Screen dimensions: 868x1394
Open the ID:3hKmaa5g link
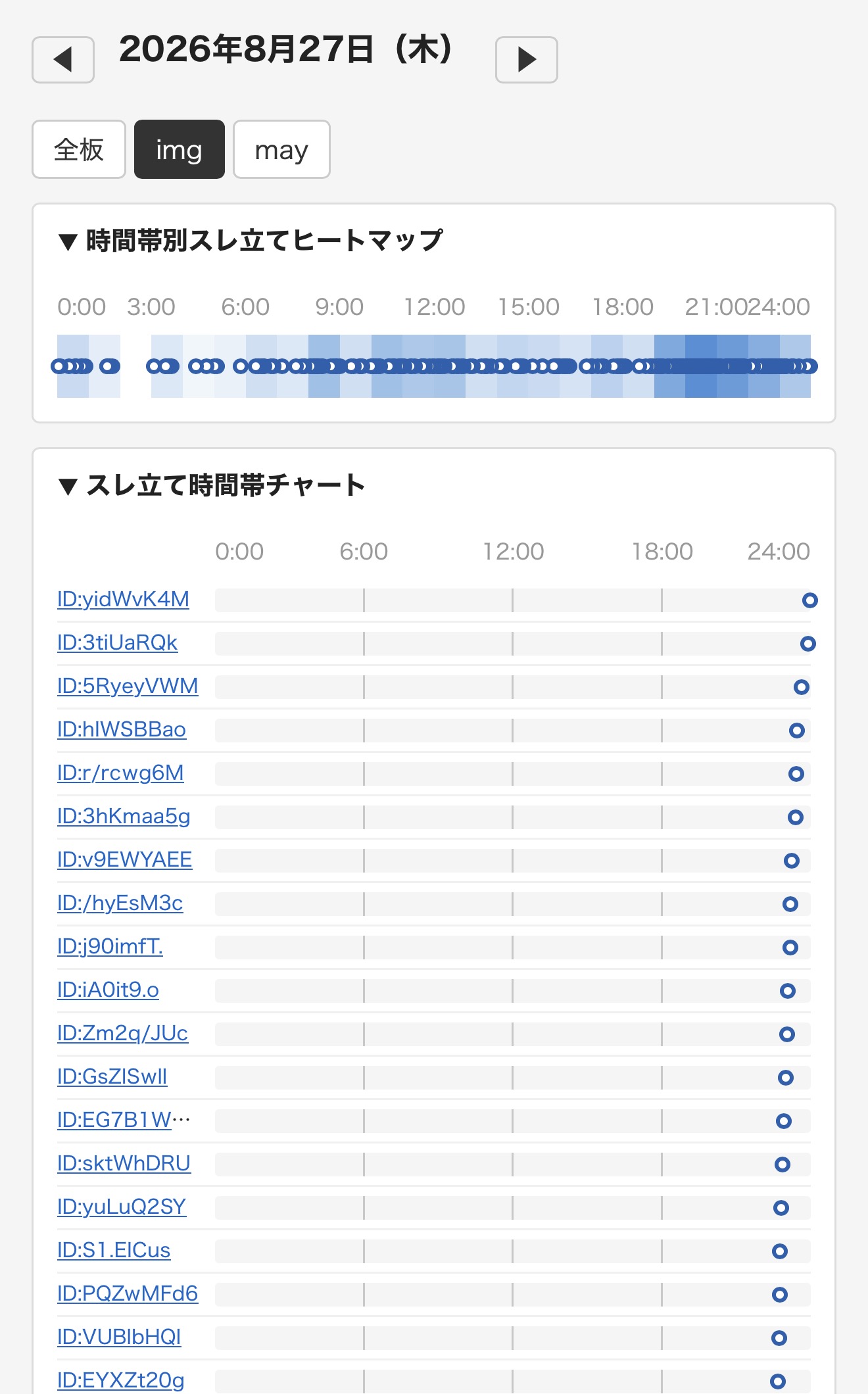point(124,816)
